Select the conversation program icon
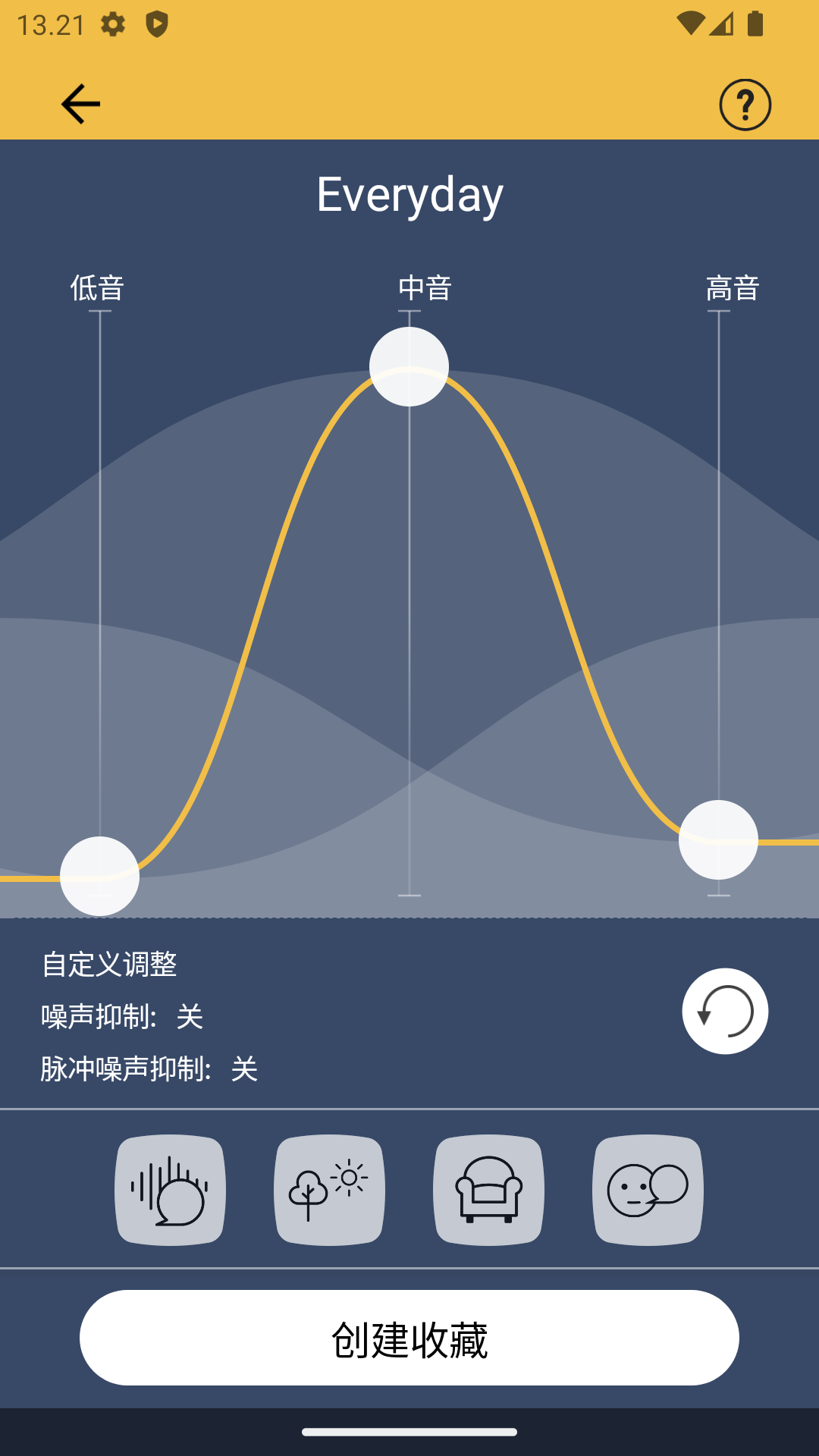 pyautogui.click(x=649, y=1191)
